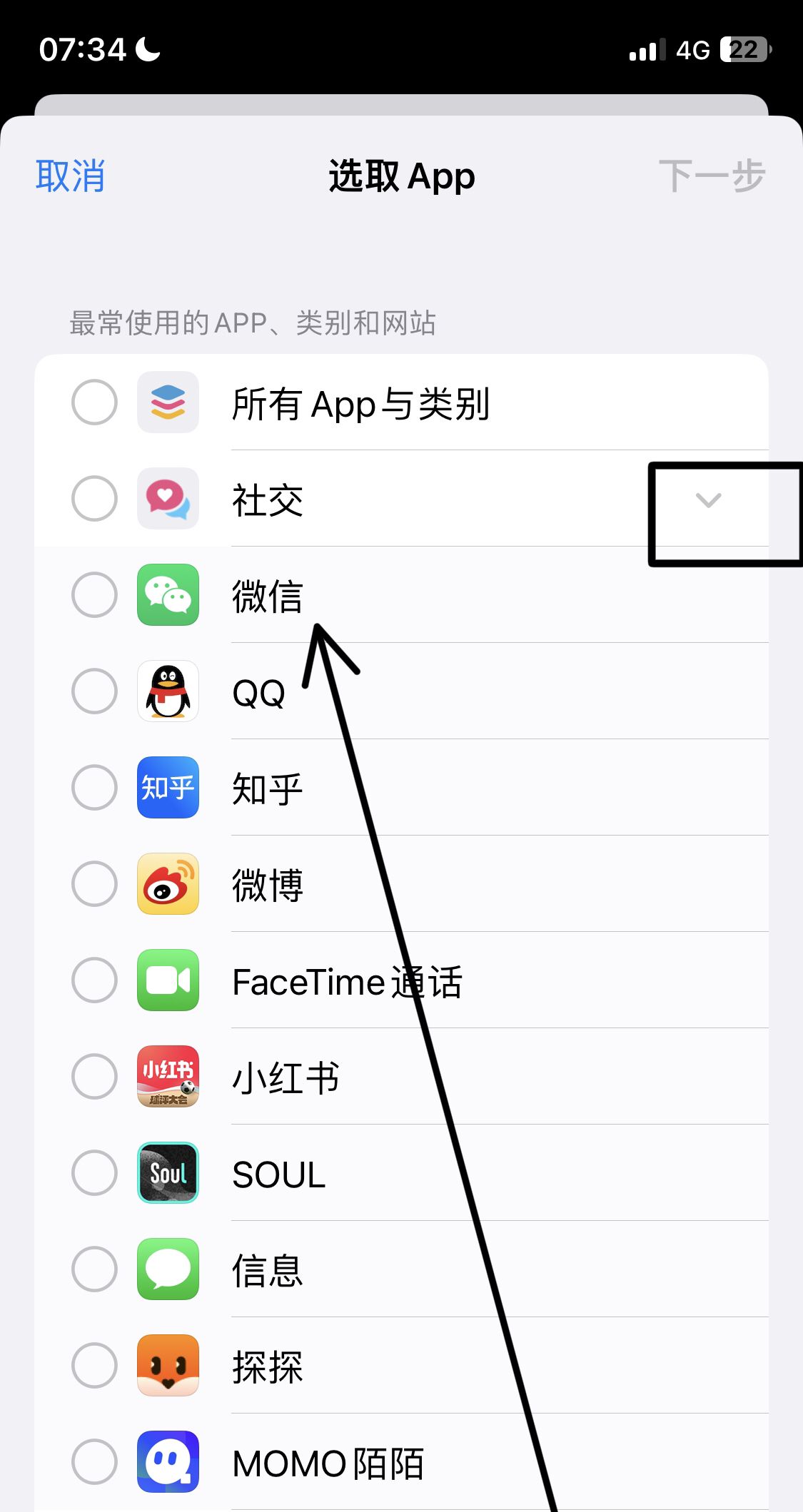The height and width of the screenshot is (1512, 803).
Task: Tap the battery indicator in status bar
Action: tap(743, 49)
